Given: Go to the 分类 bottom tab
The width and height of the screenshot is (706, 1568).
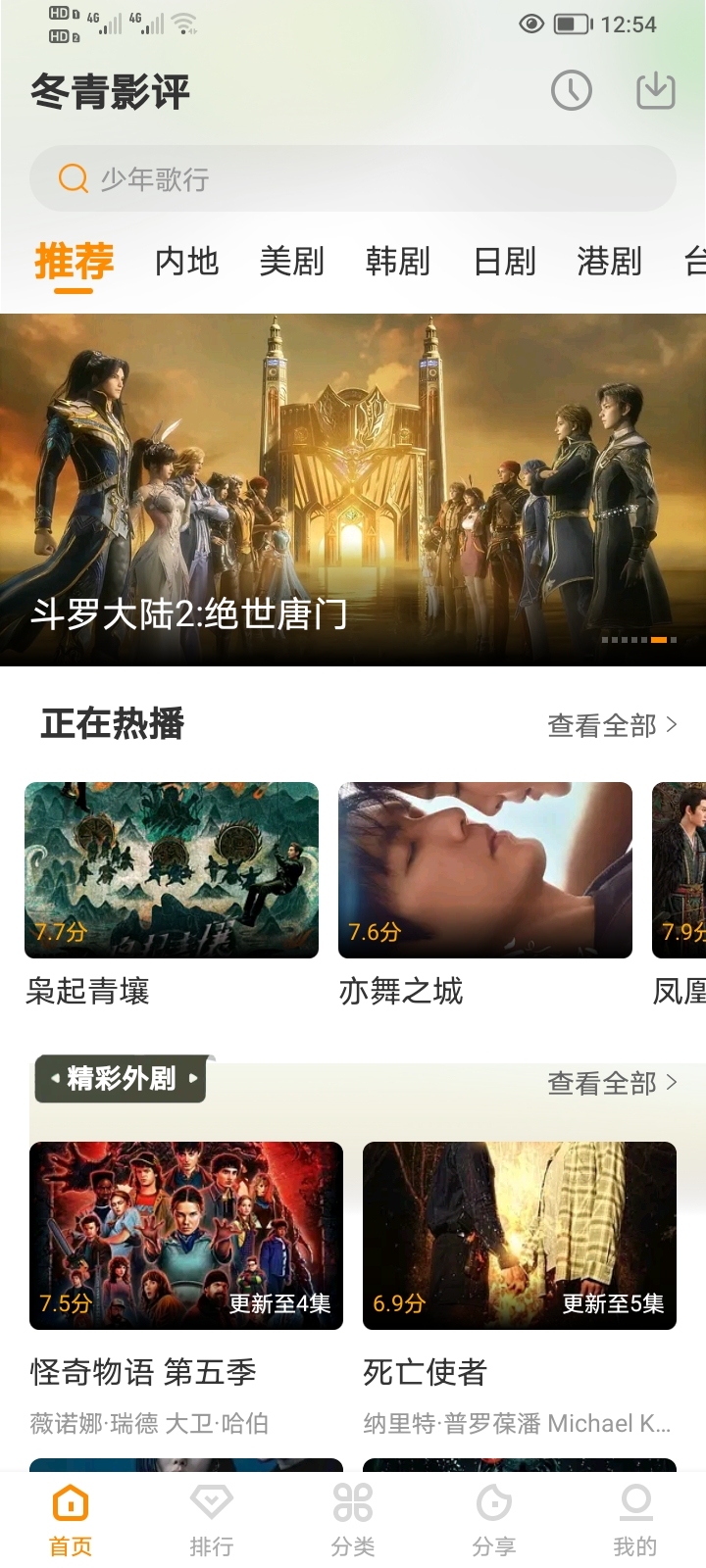Looking at the screenshot, I should [x=353, y=1519].
